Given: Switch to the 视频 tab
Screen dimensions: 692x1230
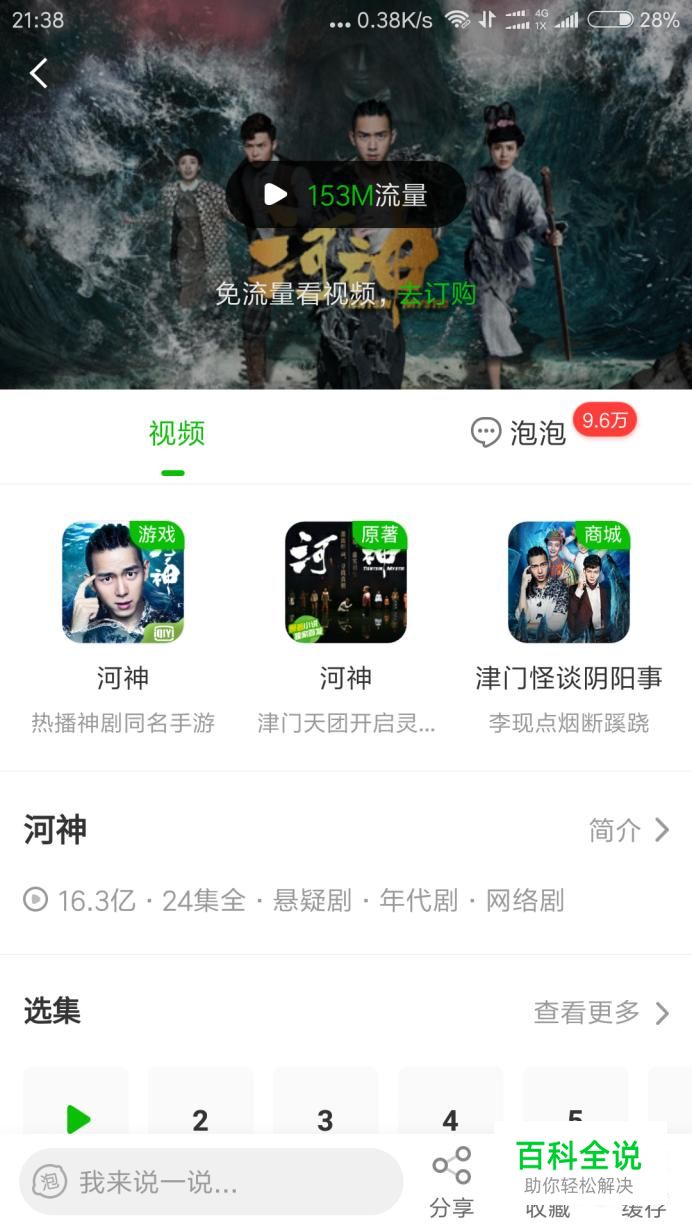Looking at the screenshot, I should pos(176,434).
